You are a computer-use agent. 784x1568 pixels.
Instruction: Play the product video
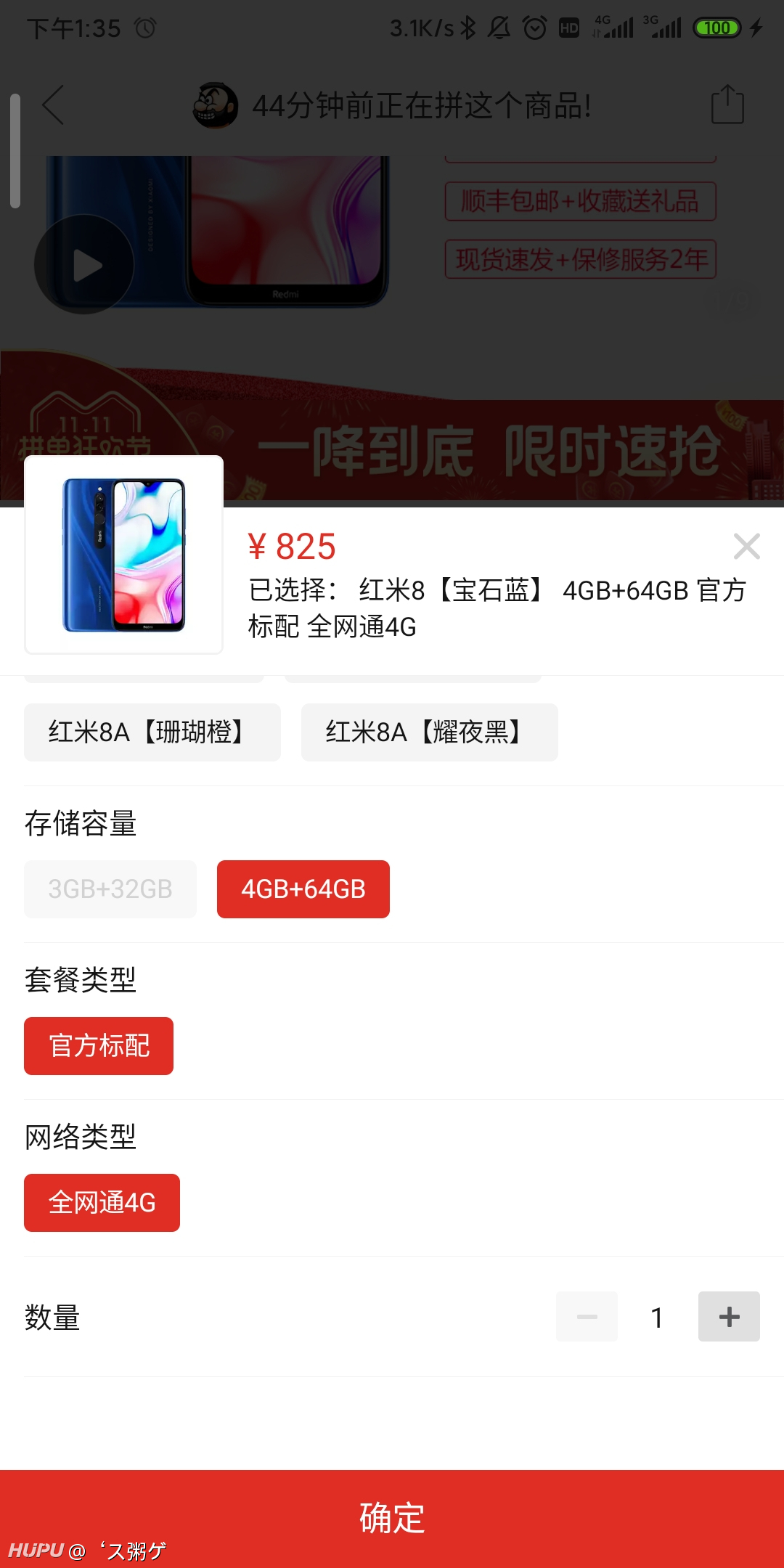[x=85, y=265]
